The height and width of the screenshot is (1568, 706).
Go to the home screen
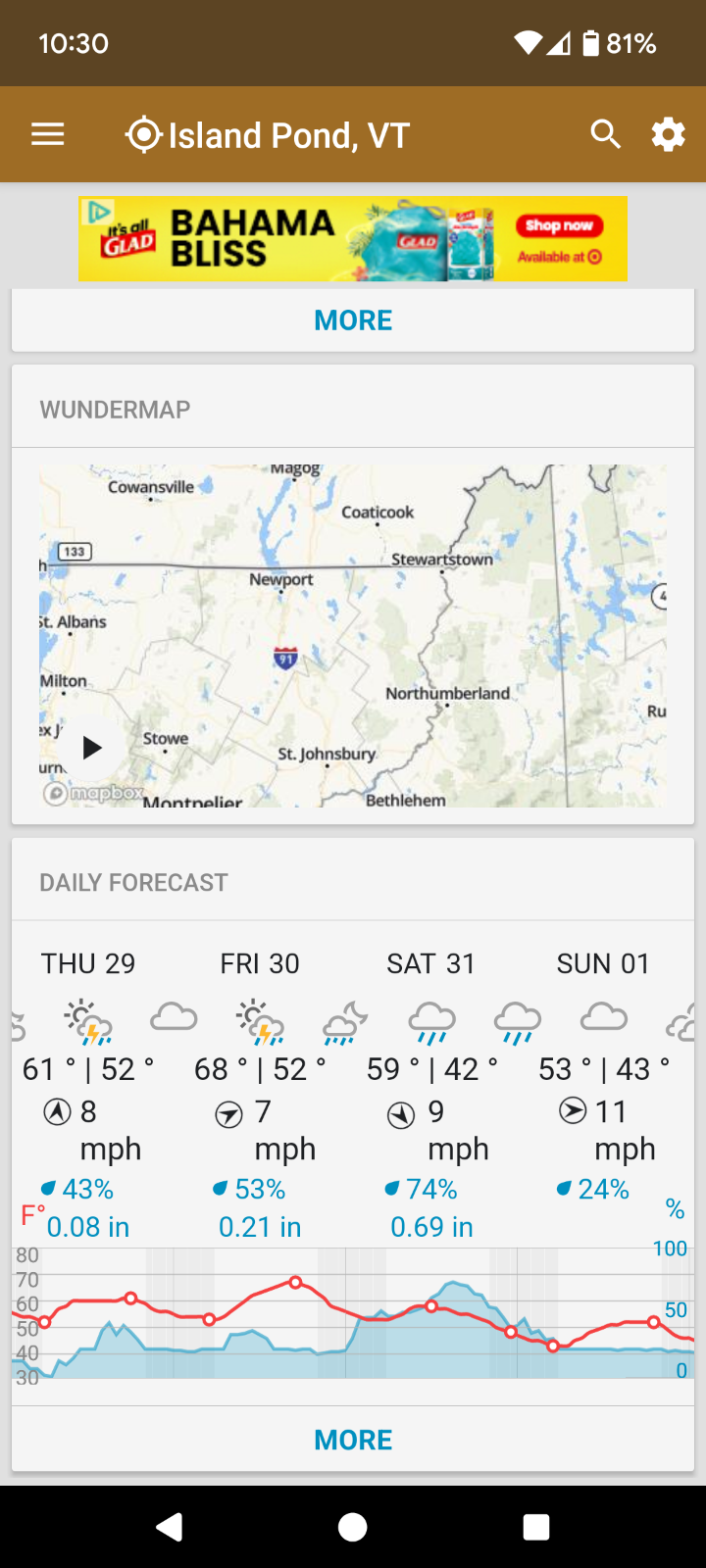tap(353, 1527)
